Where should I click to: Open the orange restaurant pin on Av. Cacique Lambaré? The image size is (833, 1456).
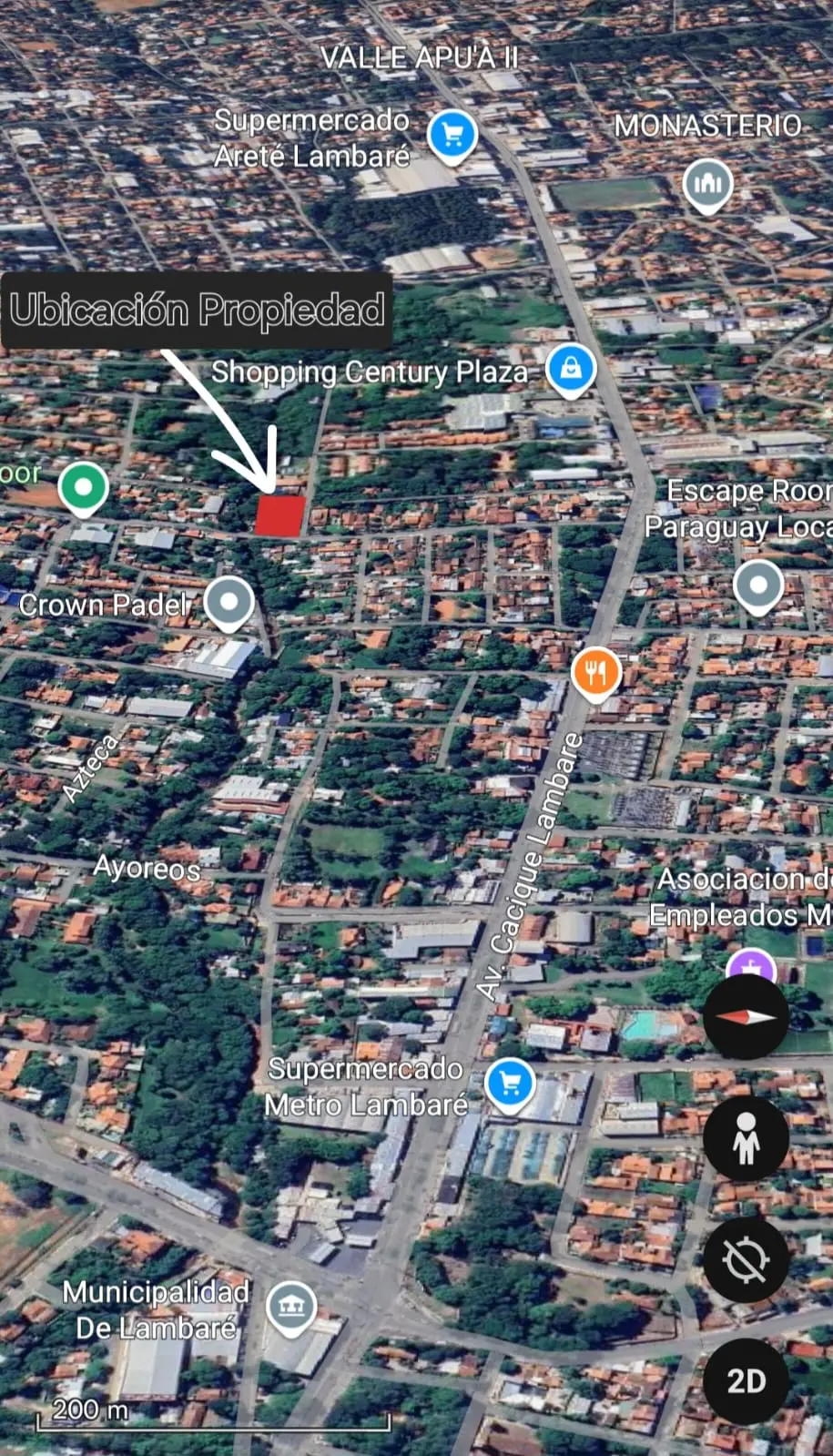click(x=595, y=674)
